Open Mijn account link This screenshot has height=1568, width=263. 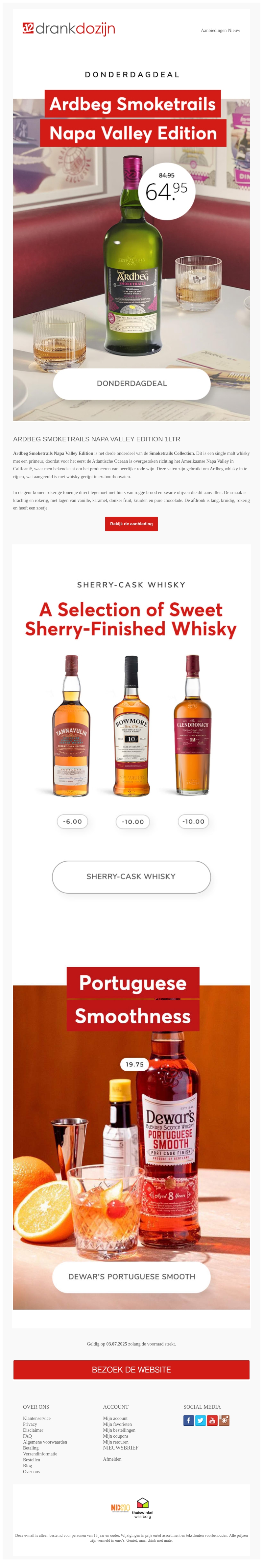[115, 1418]
